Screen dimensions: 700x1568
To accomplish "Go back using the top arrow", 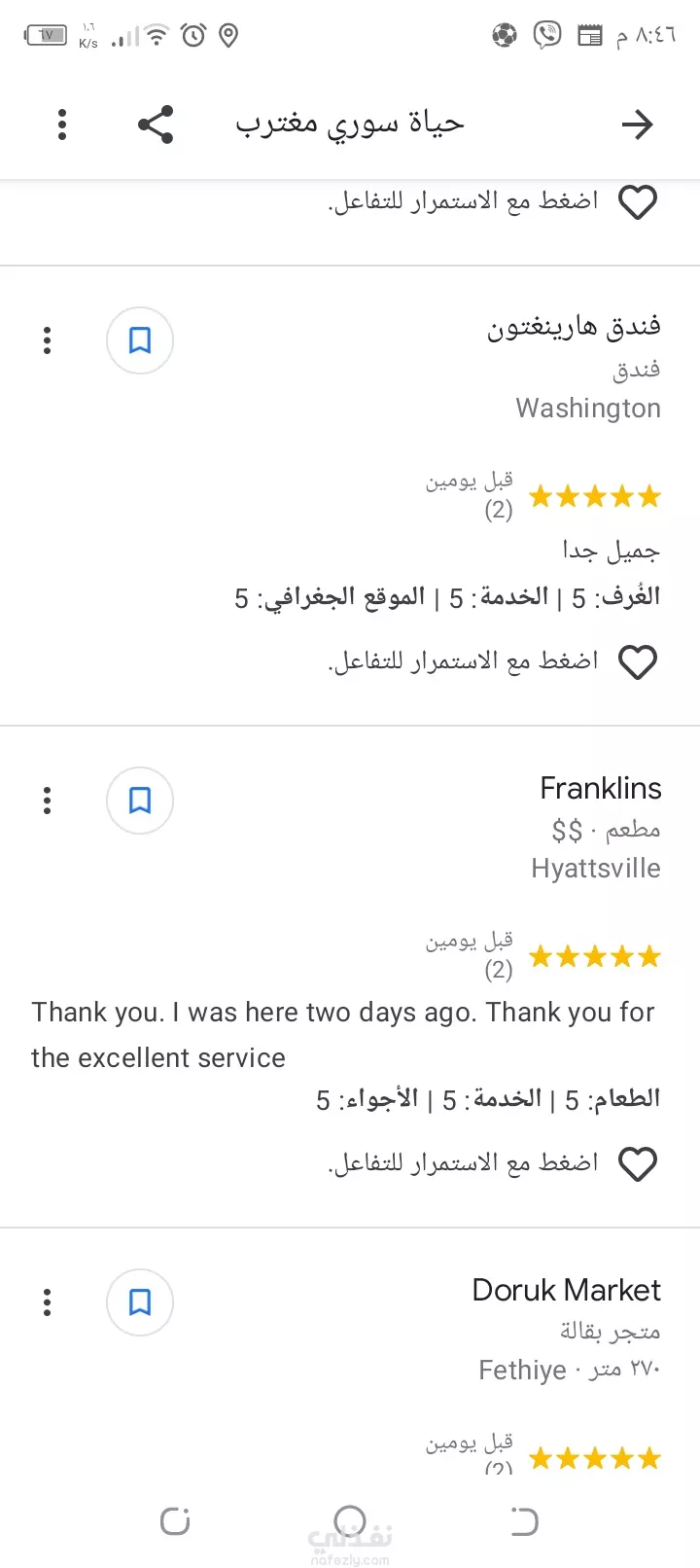I will tap(638, 125).
